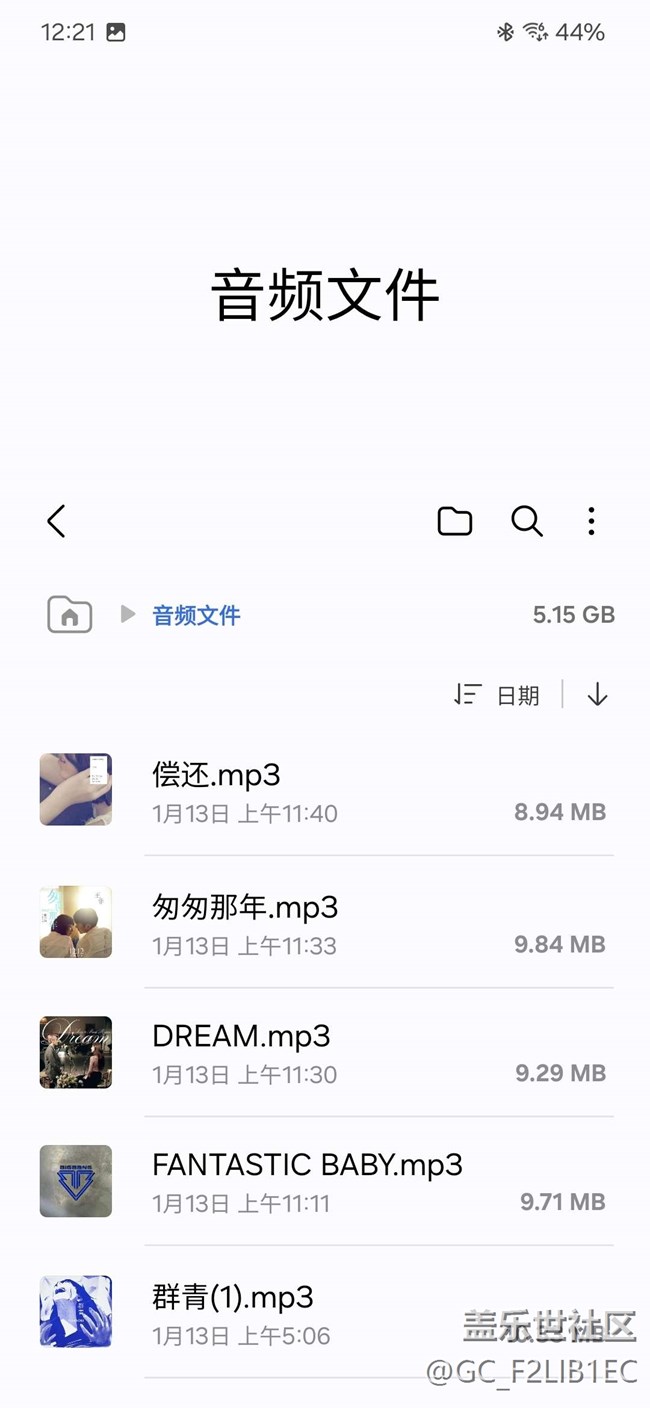Viewport: 650px width, 1408px height.
Task: Open the three-dot overflow menu
Action: coord(591,521)
